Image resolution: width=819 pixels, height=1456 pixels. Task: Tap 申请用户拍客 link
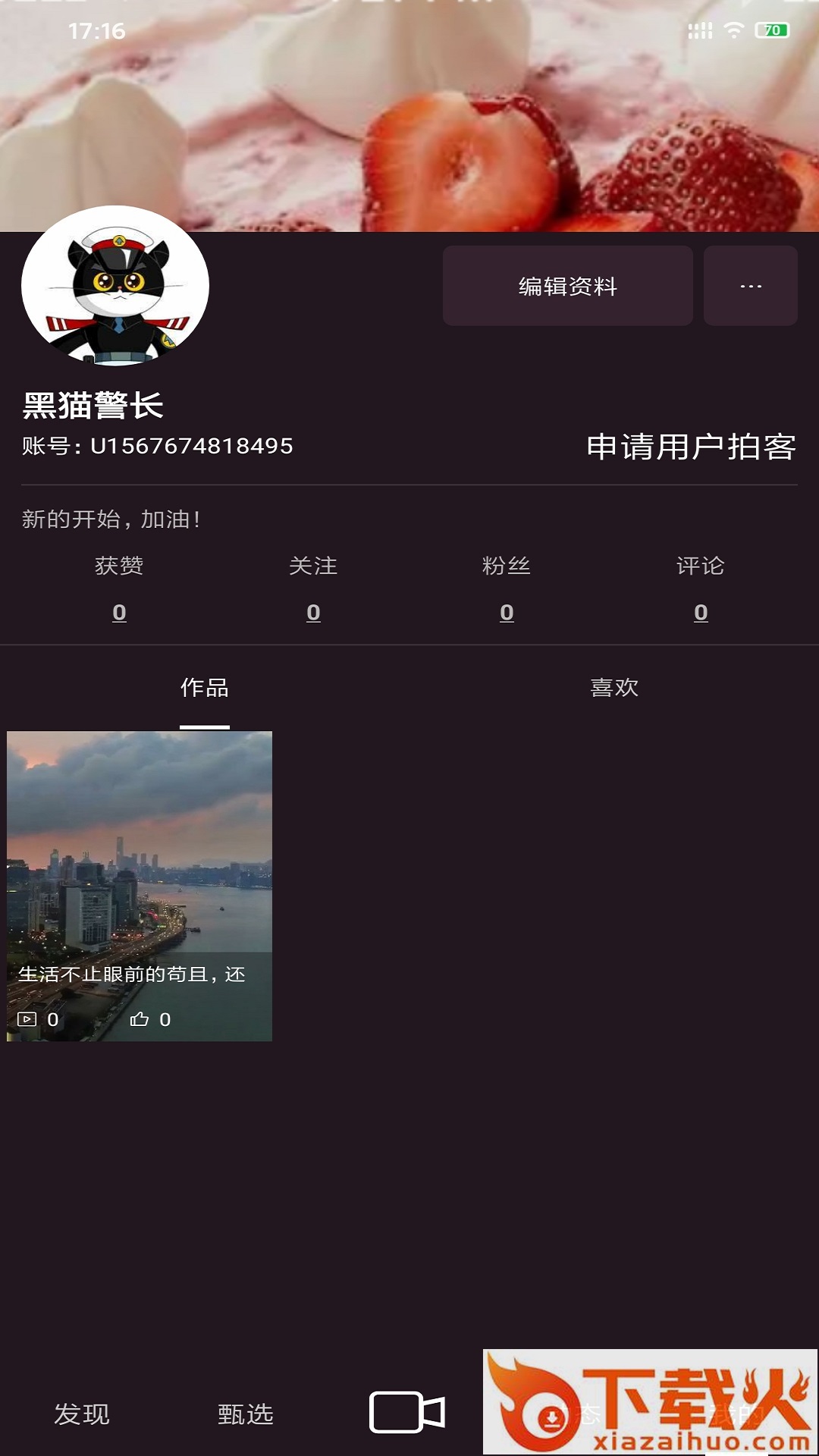691,447
